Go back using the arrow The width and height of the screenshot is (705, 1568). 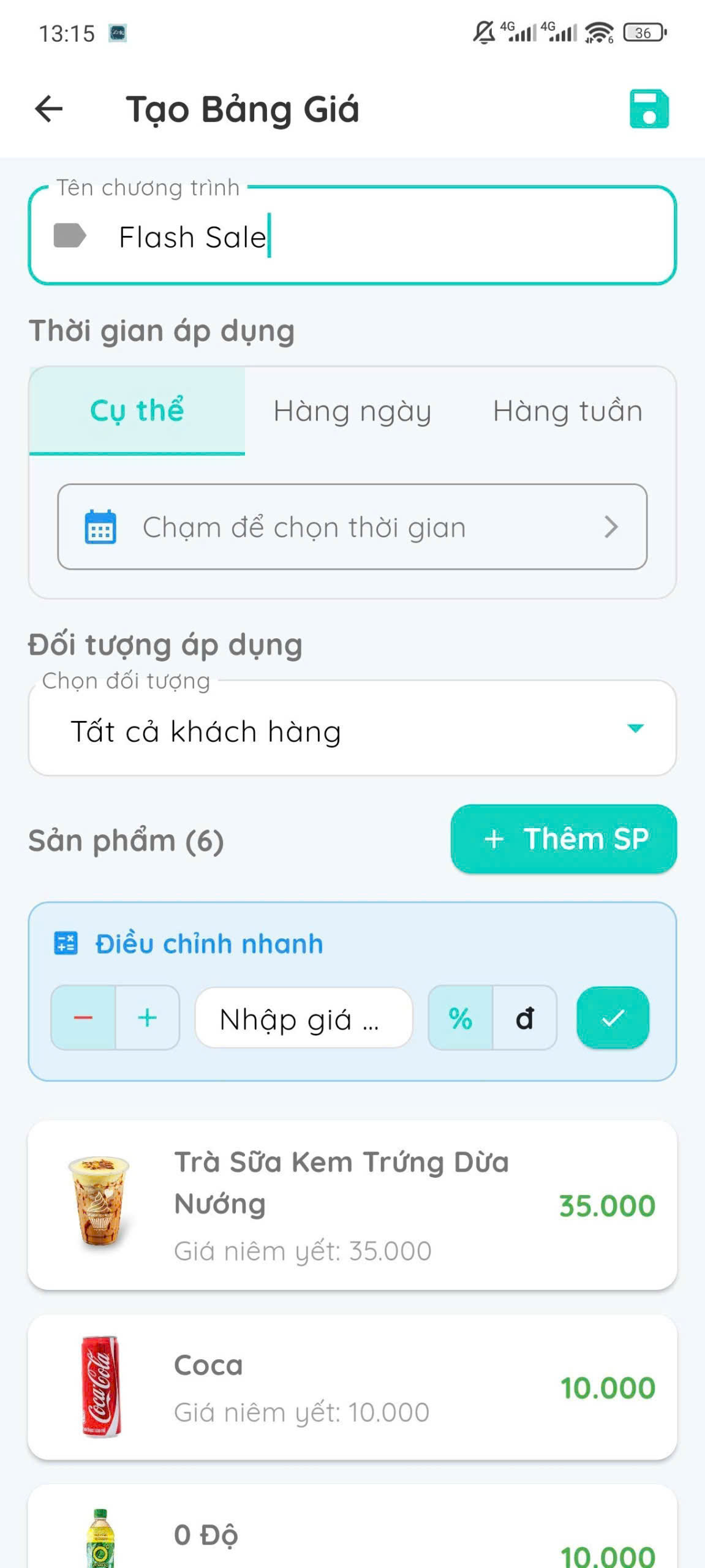pos(49,110)
